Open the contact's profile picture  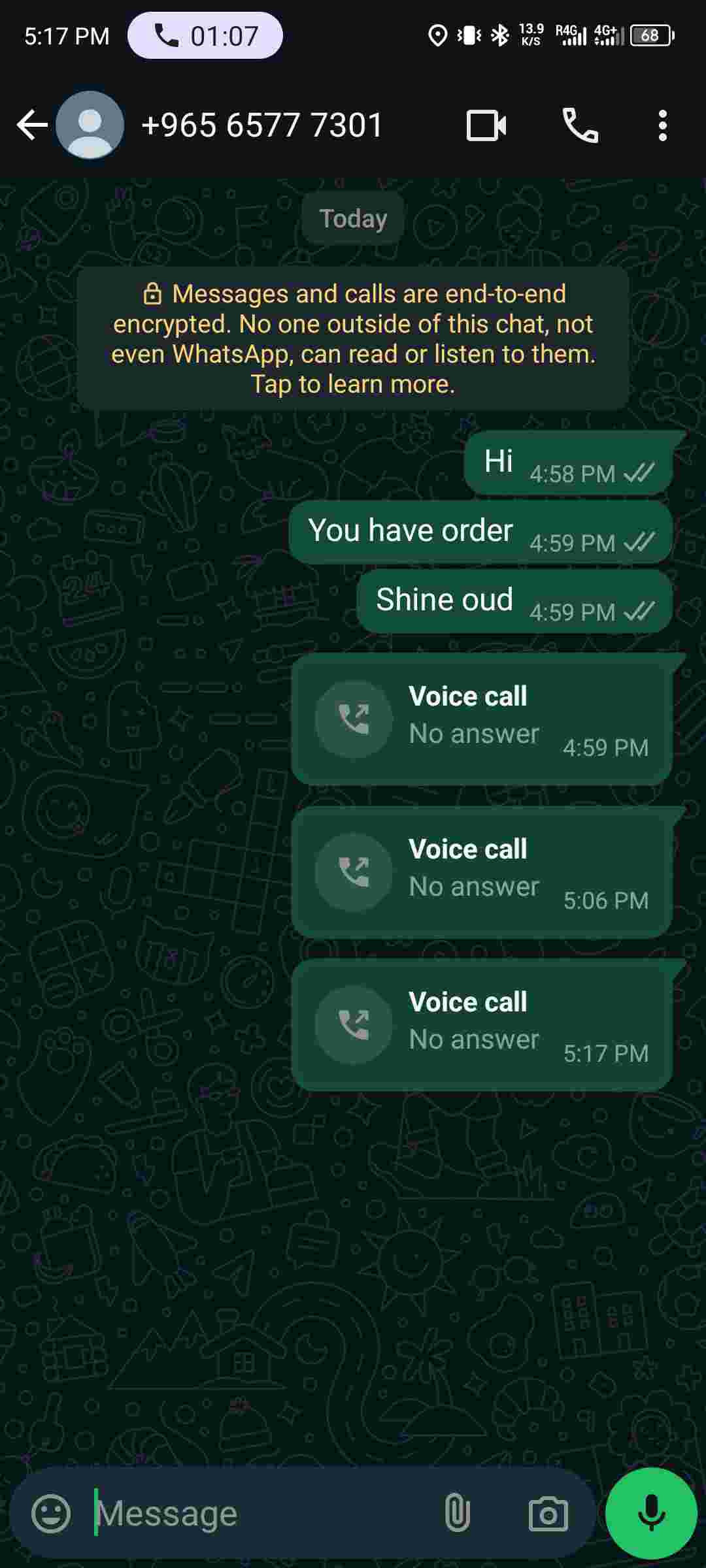[x=90, y=125]
